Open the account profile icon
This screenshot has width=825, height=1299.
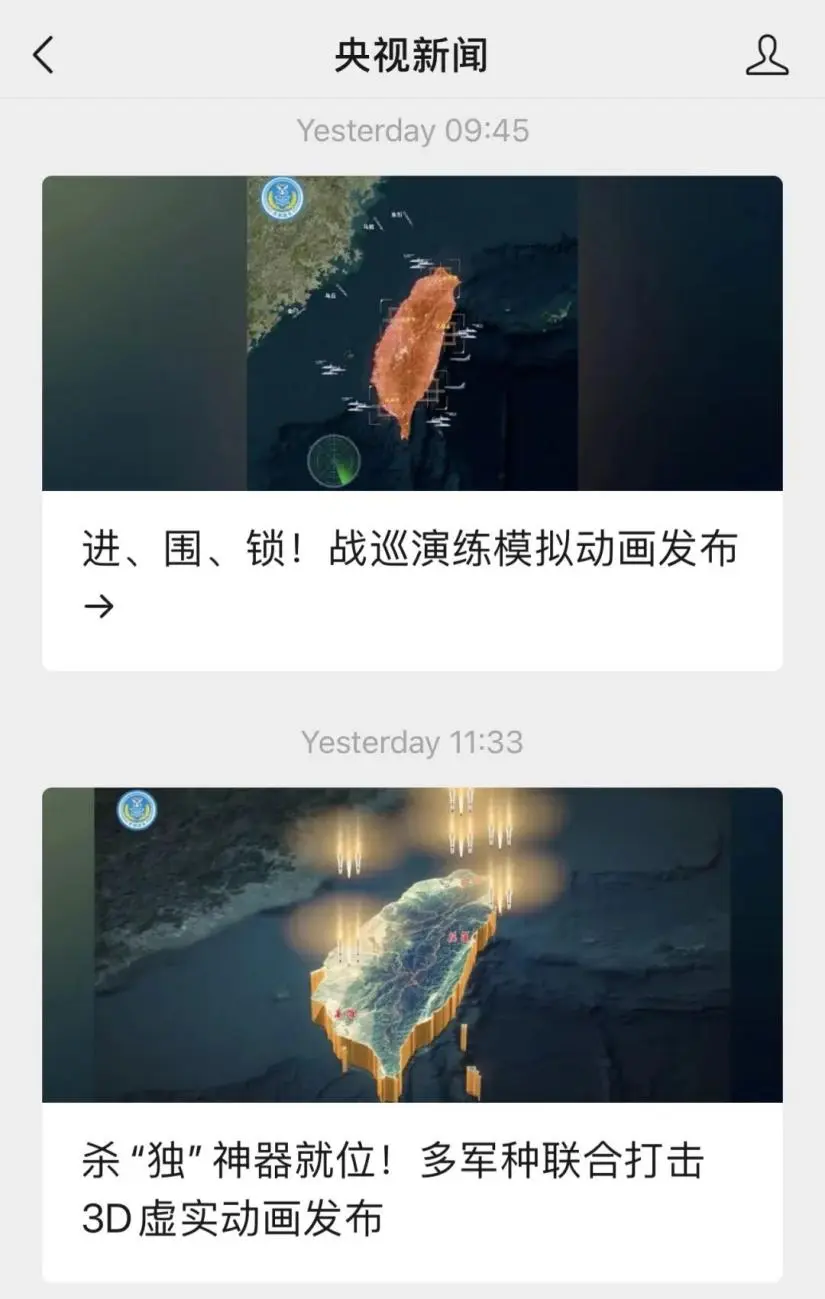766,55
